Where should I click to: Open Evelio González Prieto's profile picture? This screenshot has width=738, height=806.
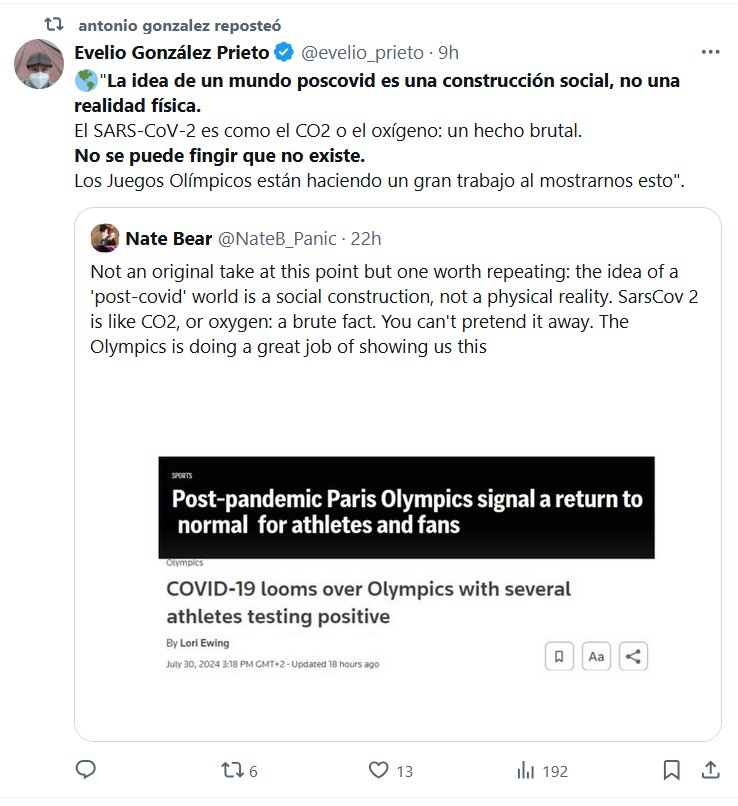(x=39, y=65)
